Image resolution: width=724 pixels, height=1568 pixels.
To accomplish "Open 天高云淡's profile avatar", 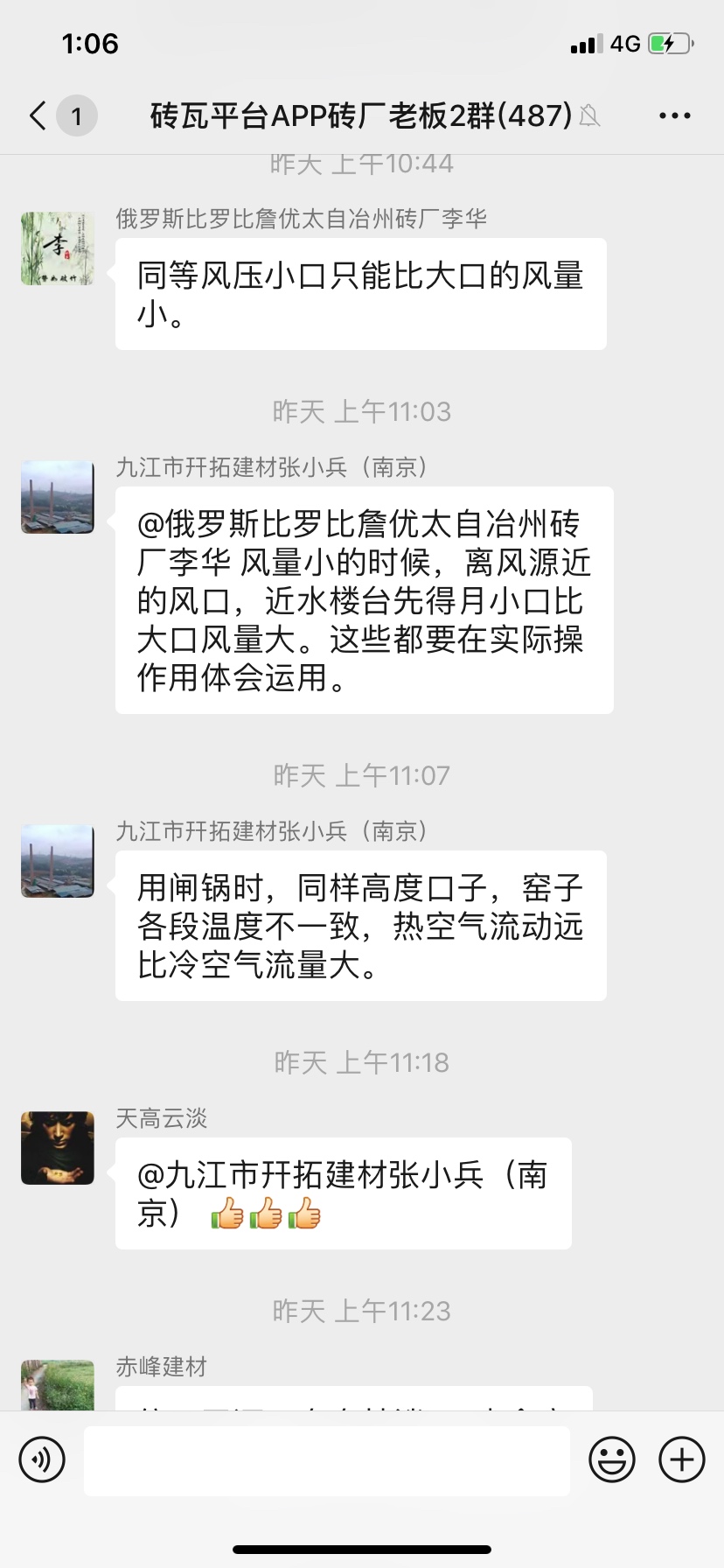I will coord(58,1148).
